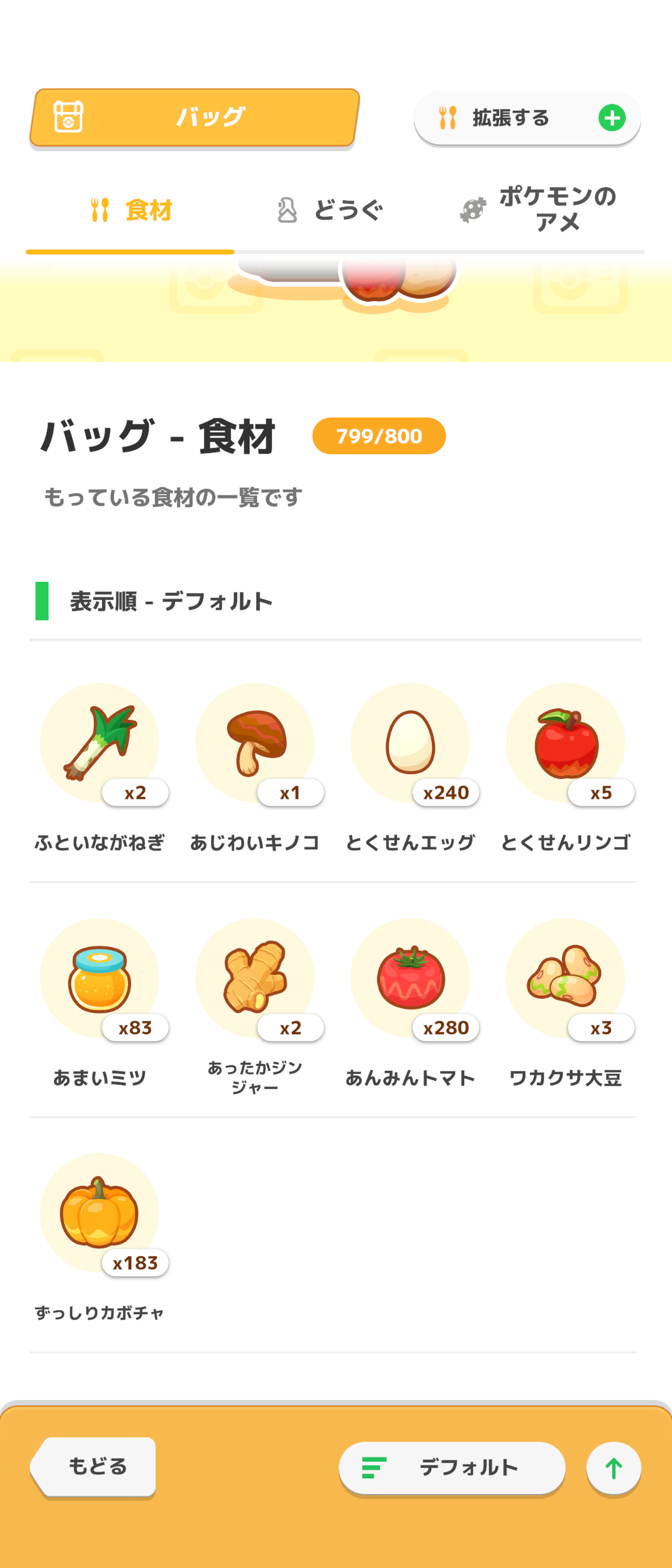The height and width of the screenshot is (1568, 672).
Task: Open the ワカクサ大豆 item
Action: coord(566,978)
